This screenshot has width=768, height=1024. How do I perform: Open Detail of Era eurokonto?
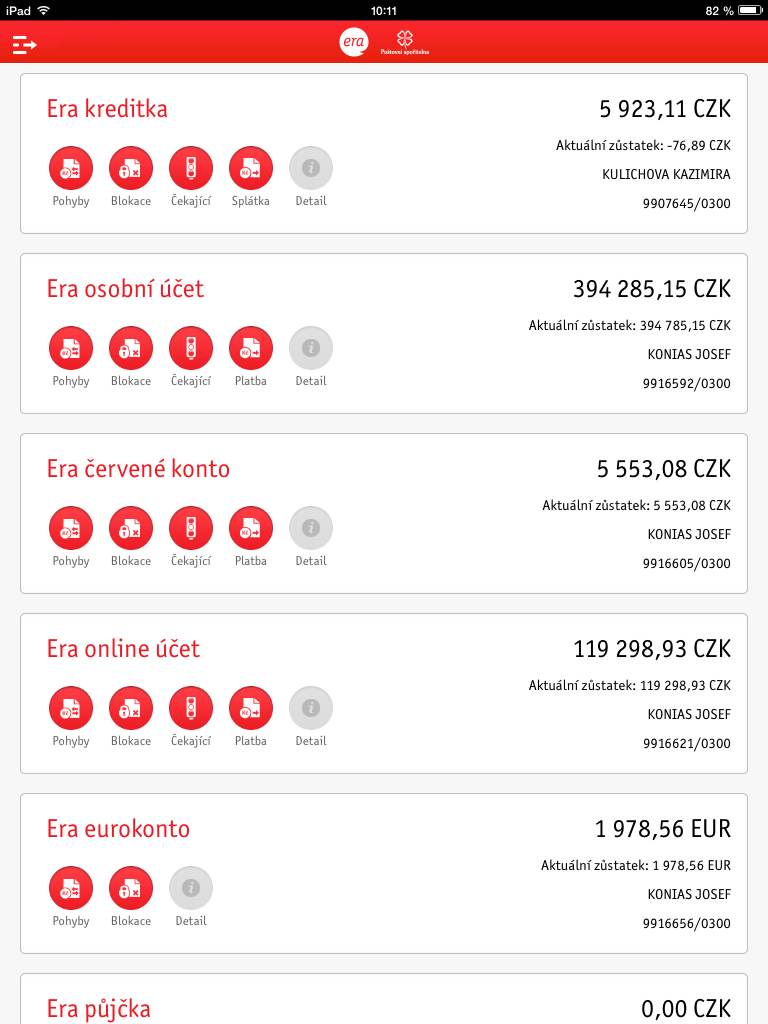click(x=191, y=888)
